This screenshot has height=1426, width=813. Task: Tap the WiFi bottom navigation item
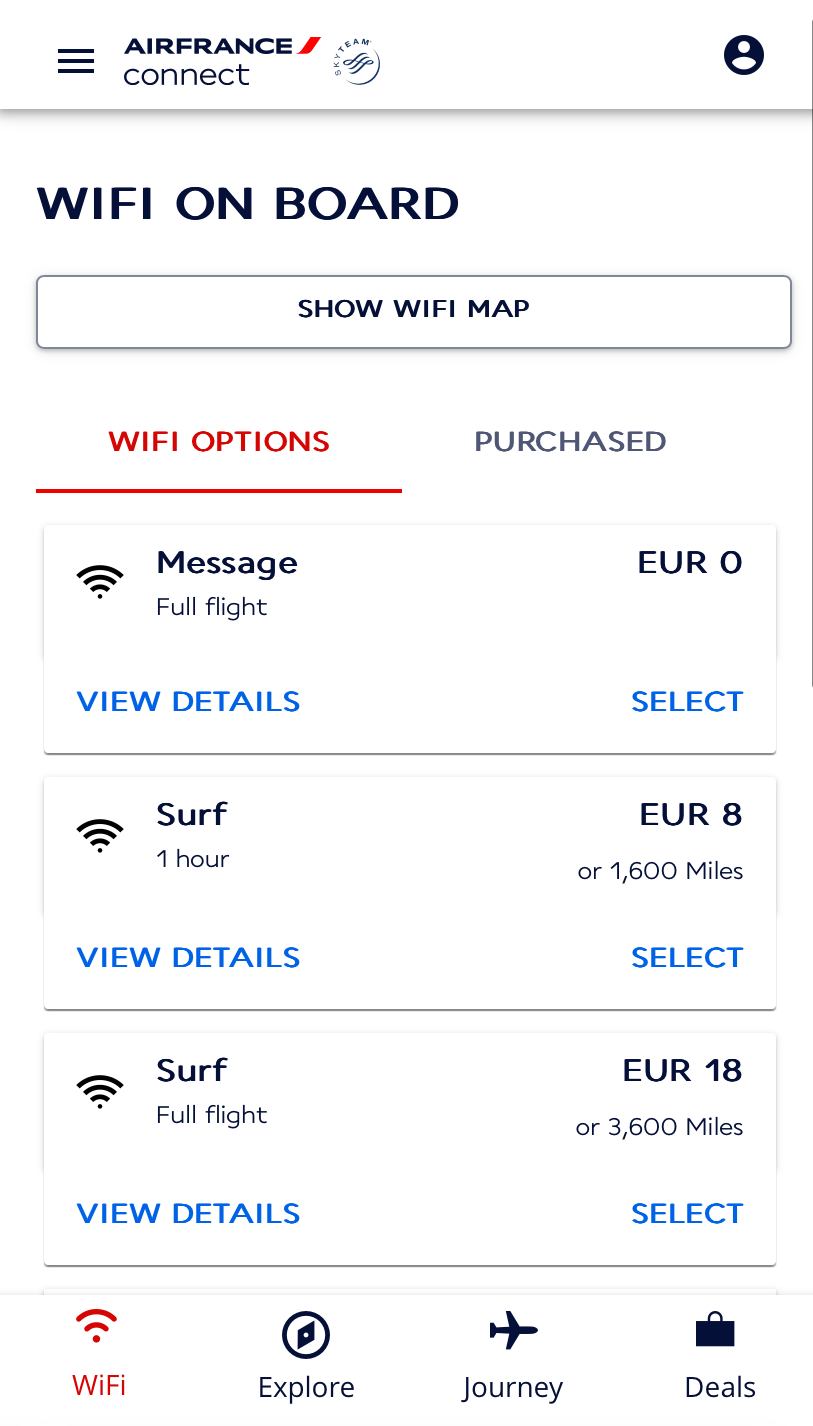(98, 1356)
